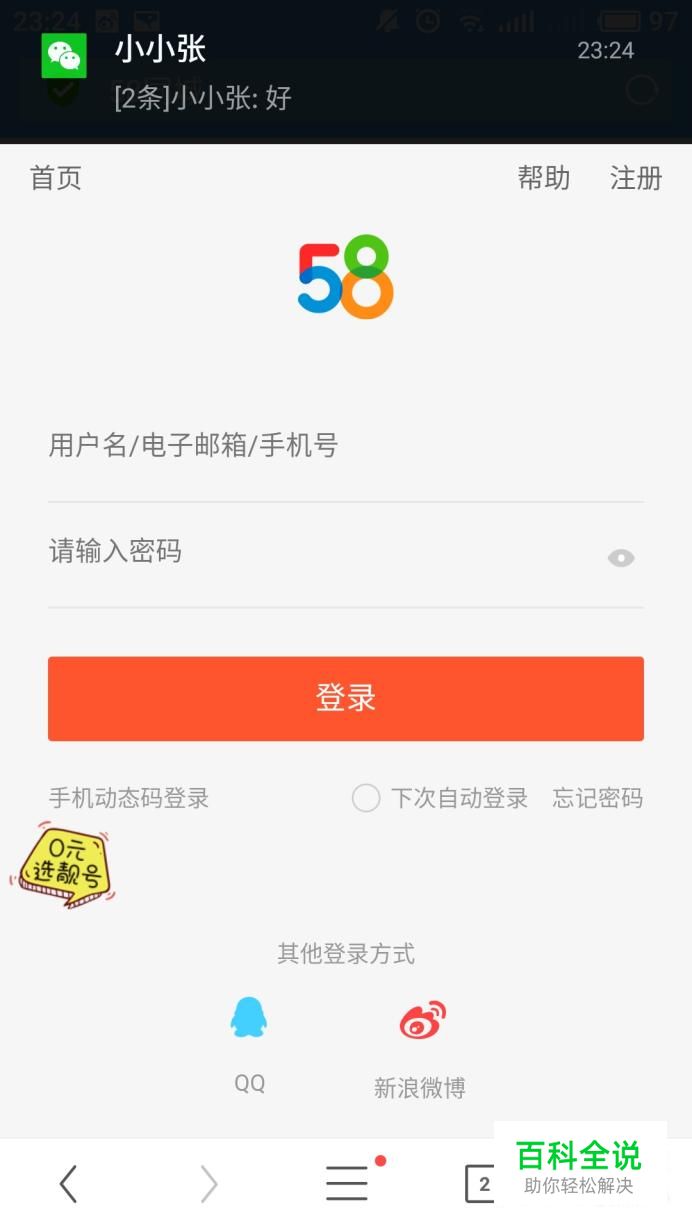Tap the orange 登录 button
Image resolution: width=692 pixels, height=1230 pixels.
[346, 698]
